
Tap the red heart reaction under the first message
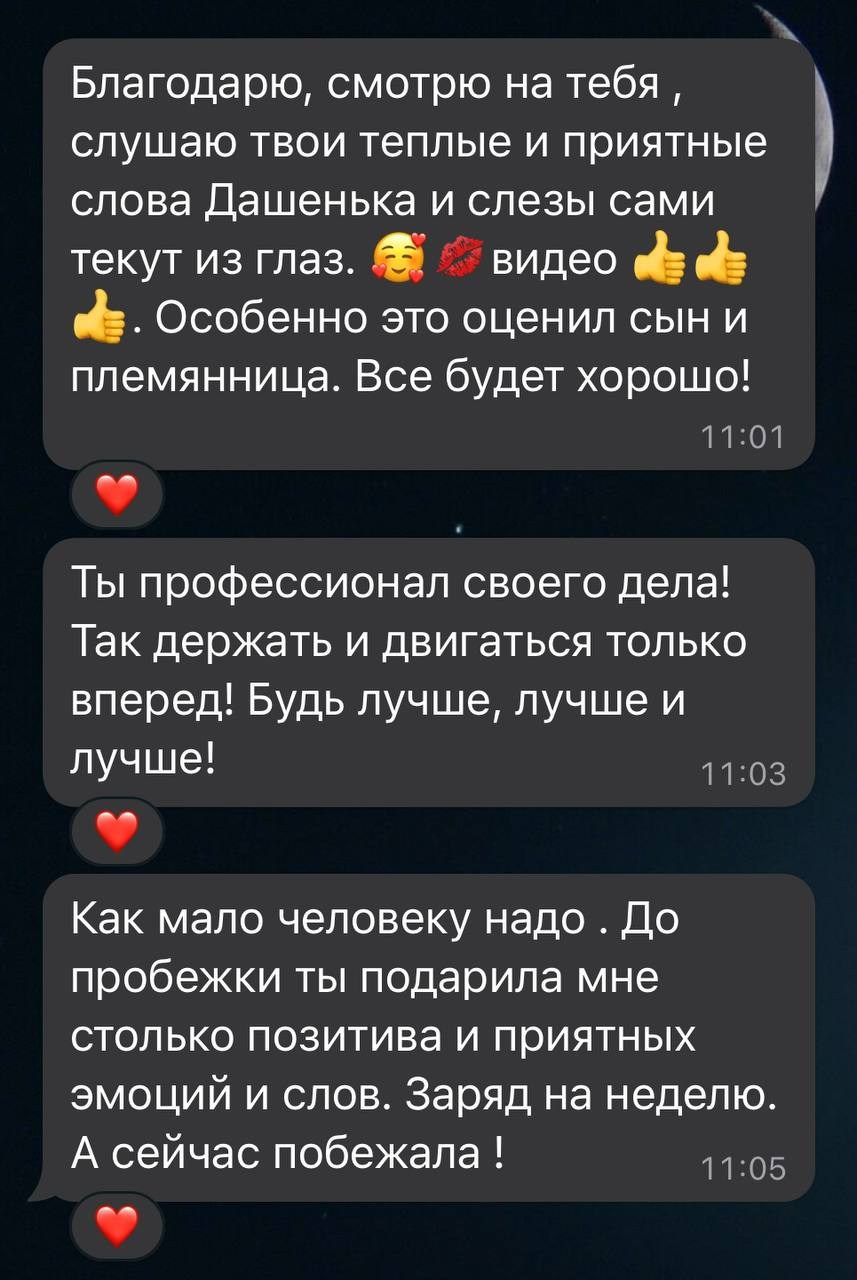click(x=115, y=492)
